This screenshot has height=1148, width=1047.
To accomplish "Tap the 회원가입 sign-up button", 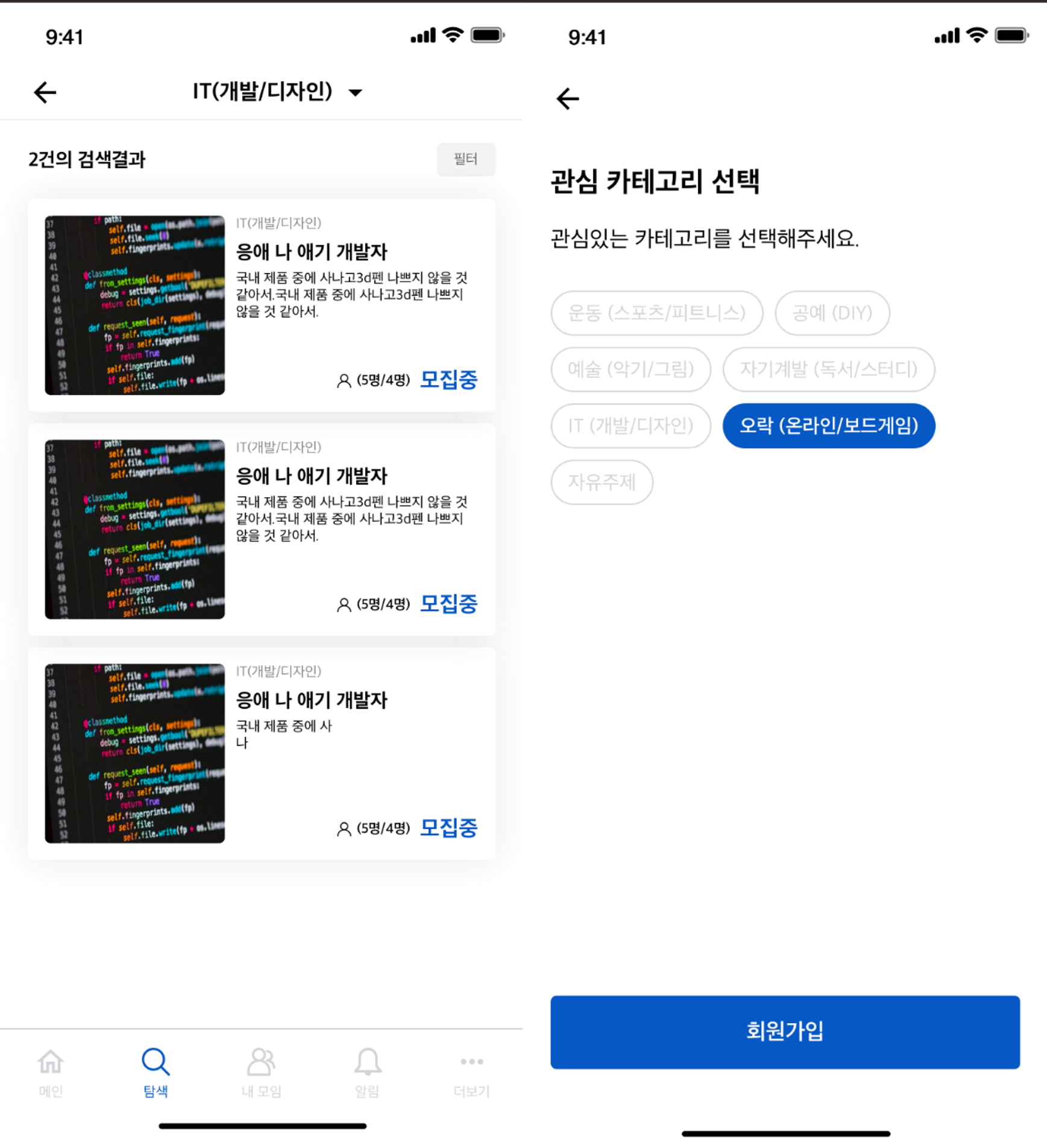I will click(x=785, y=1032).
